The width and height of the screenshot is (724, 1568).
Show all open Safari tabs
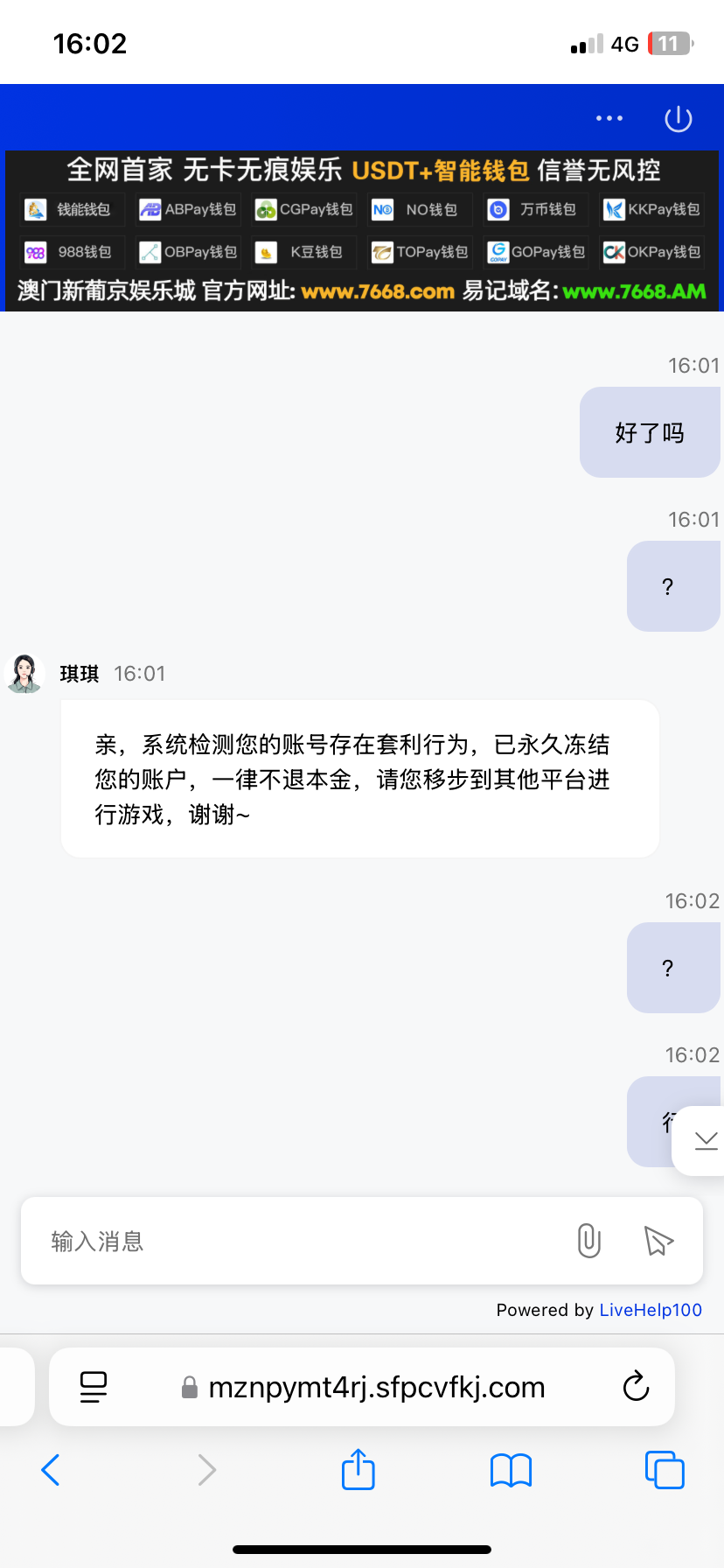point(665,1470)
